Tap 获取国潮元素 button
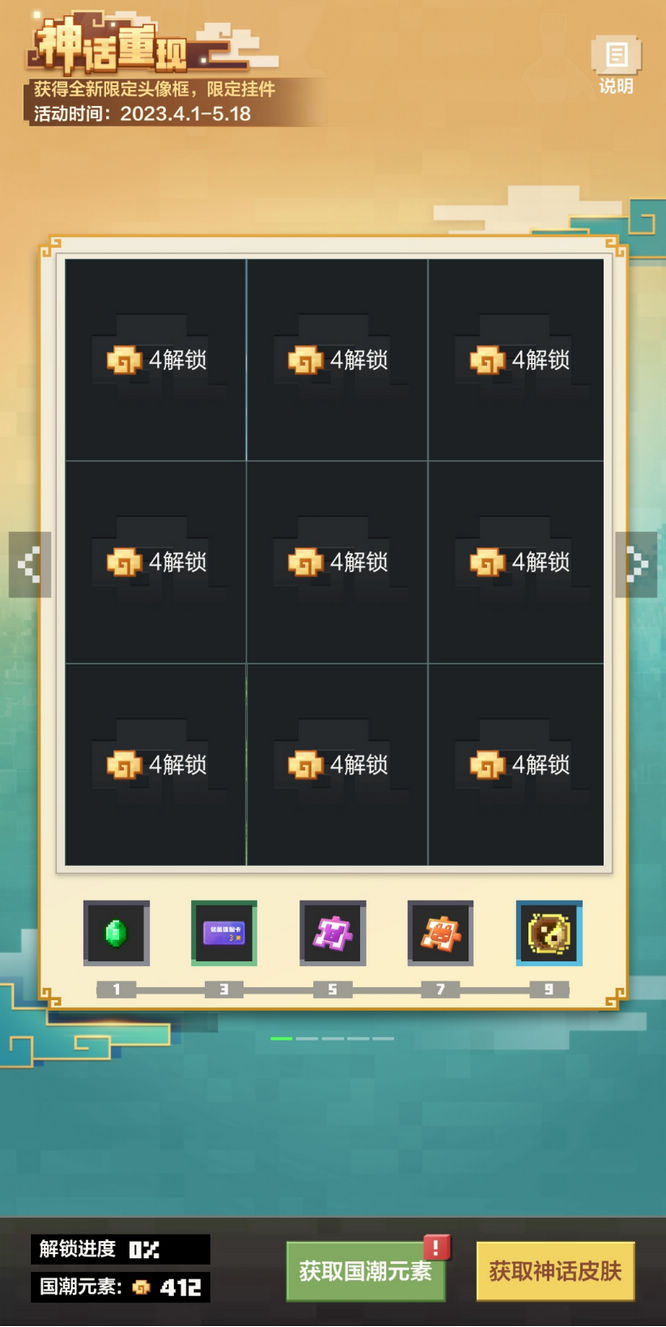This screenshot has height=1327, width=666. 365,1271
